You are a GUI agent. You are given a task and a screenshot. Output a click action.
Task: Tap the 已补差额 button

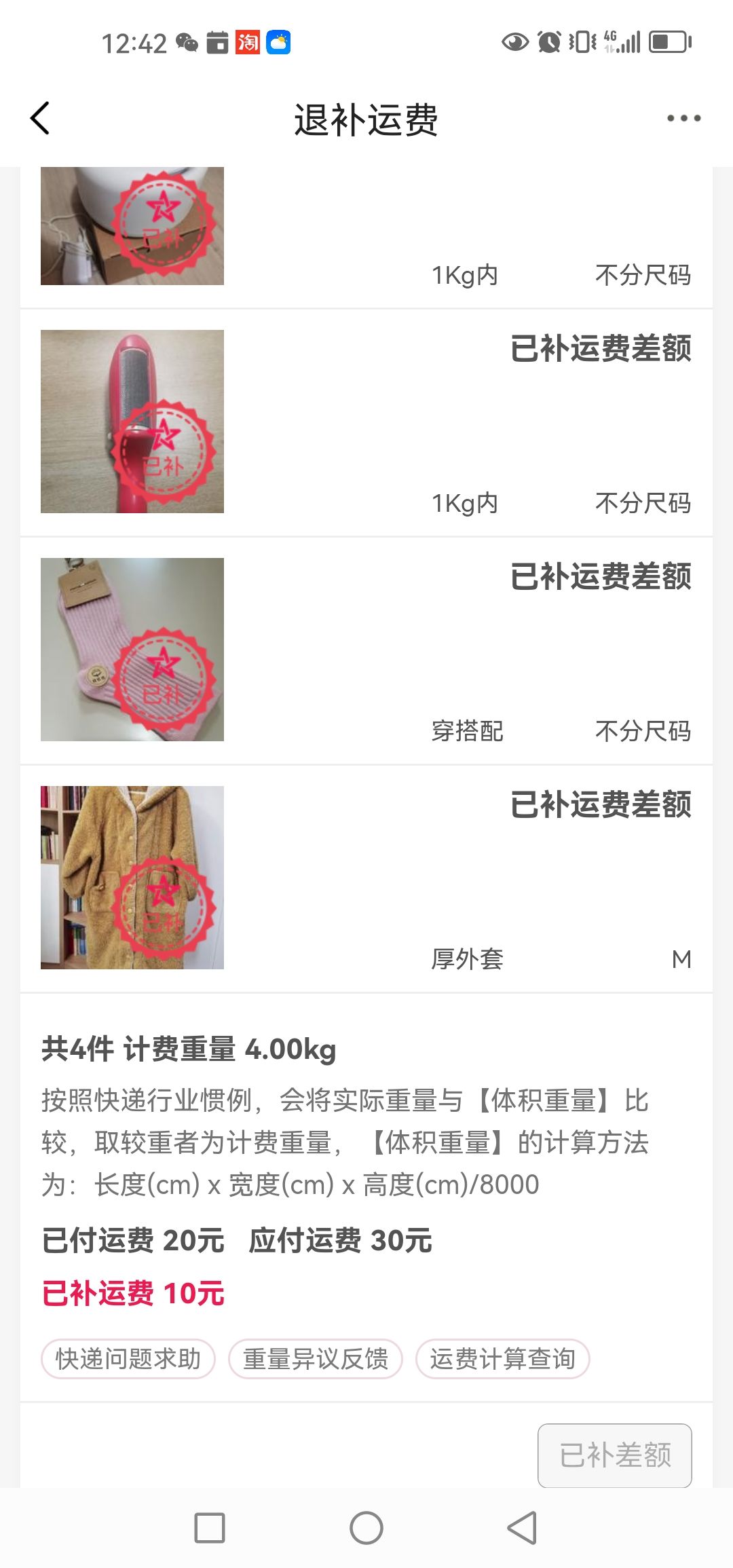pyautogui.click(x=615, y=1455)
